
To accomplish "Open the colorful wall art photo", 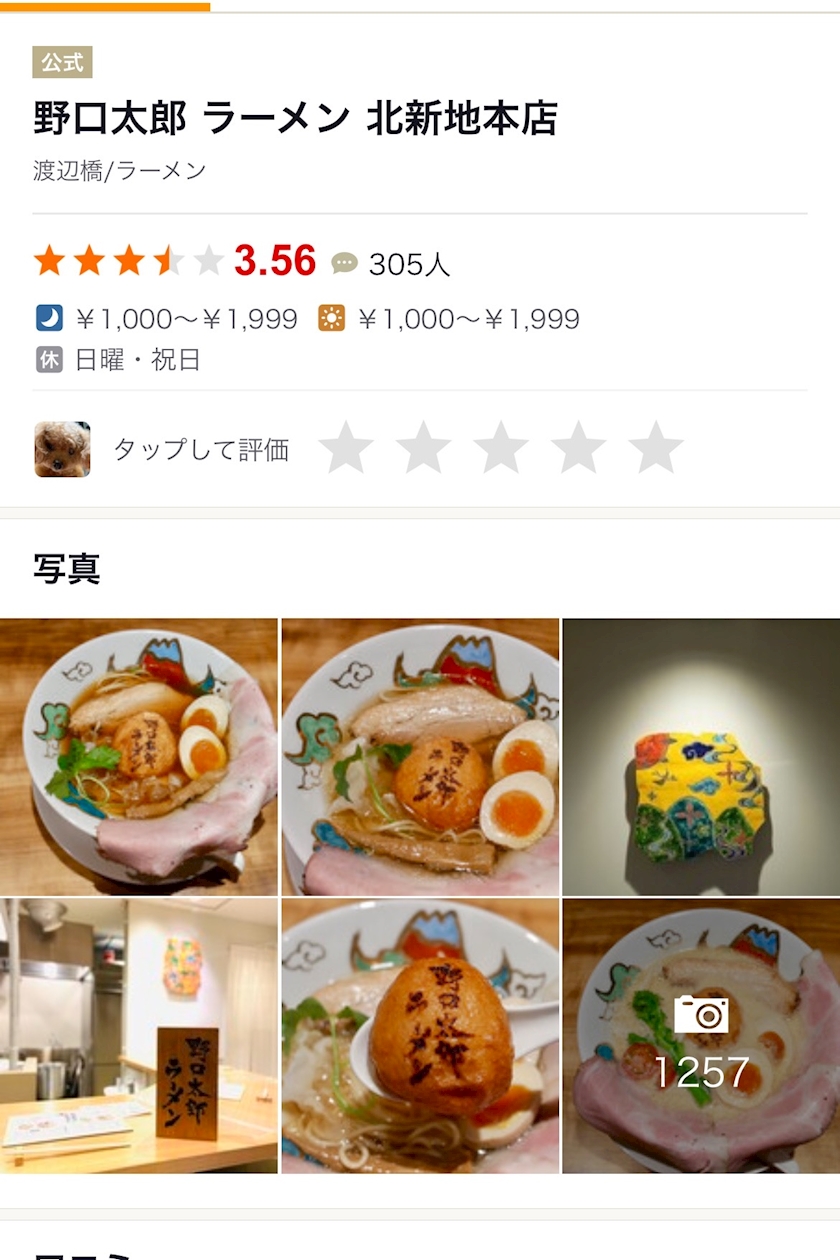I will pyautogui.click(x=701, y=756).
